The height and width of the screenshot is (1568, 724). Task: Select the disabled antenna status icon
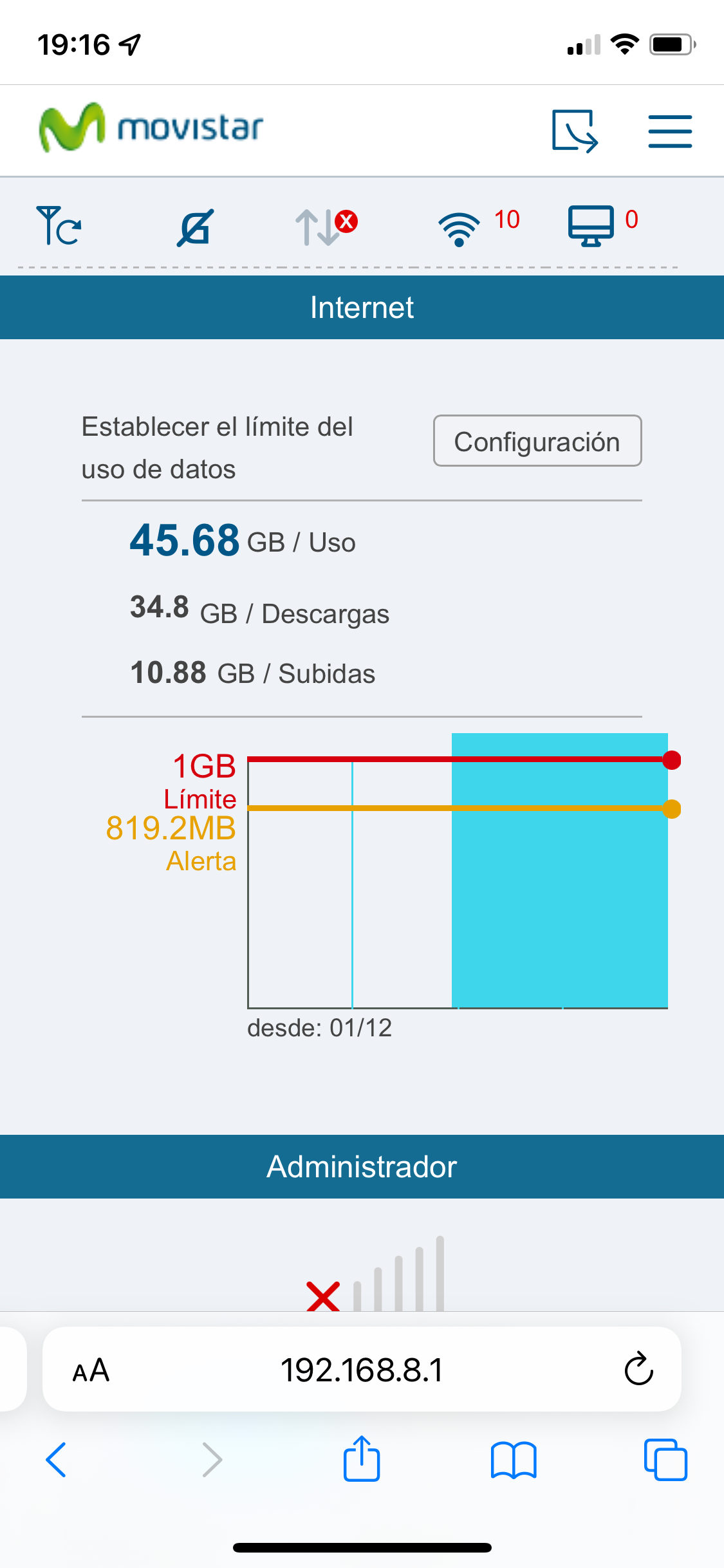(x=193, y=227)
